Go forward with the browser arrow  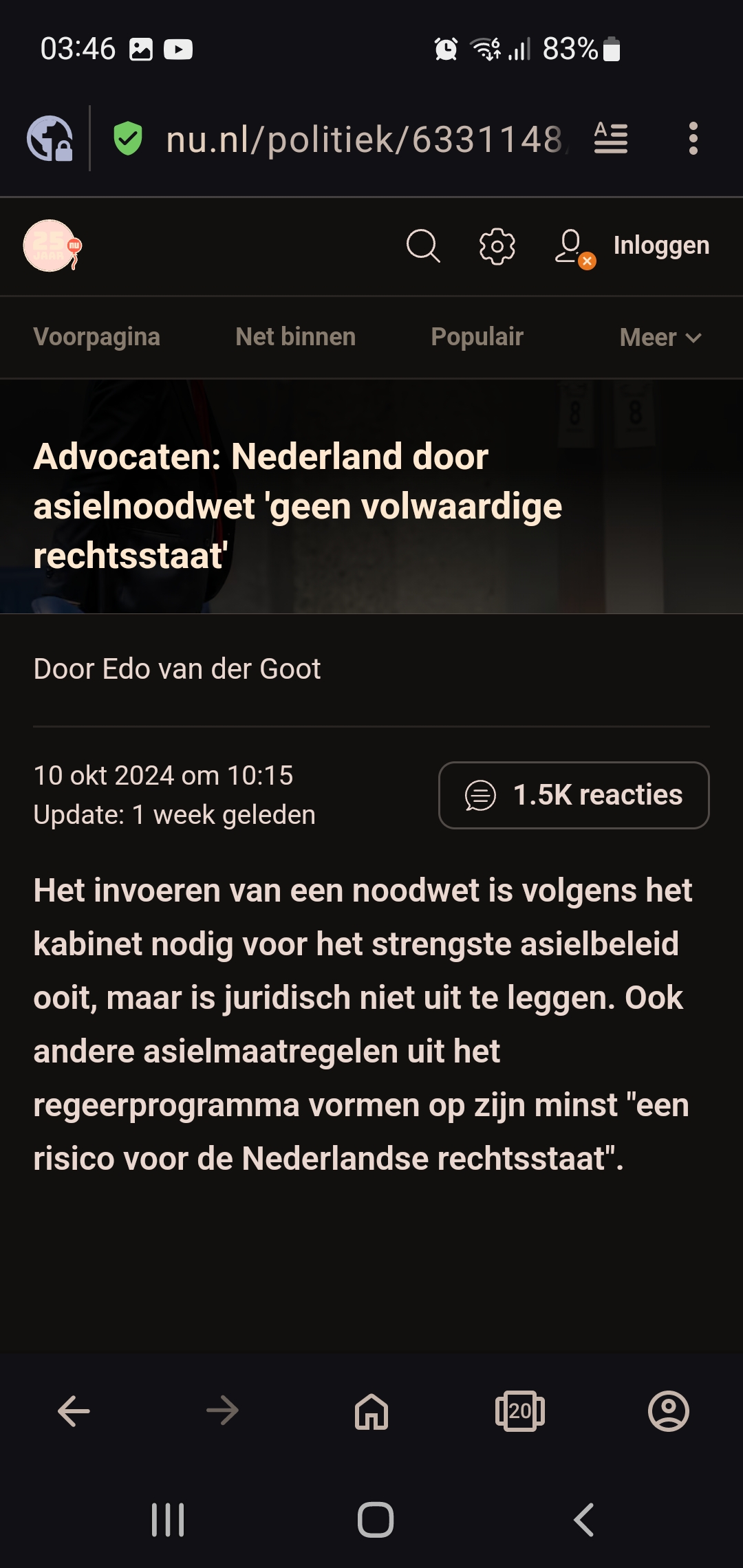[x=222, y=1411]
